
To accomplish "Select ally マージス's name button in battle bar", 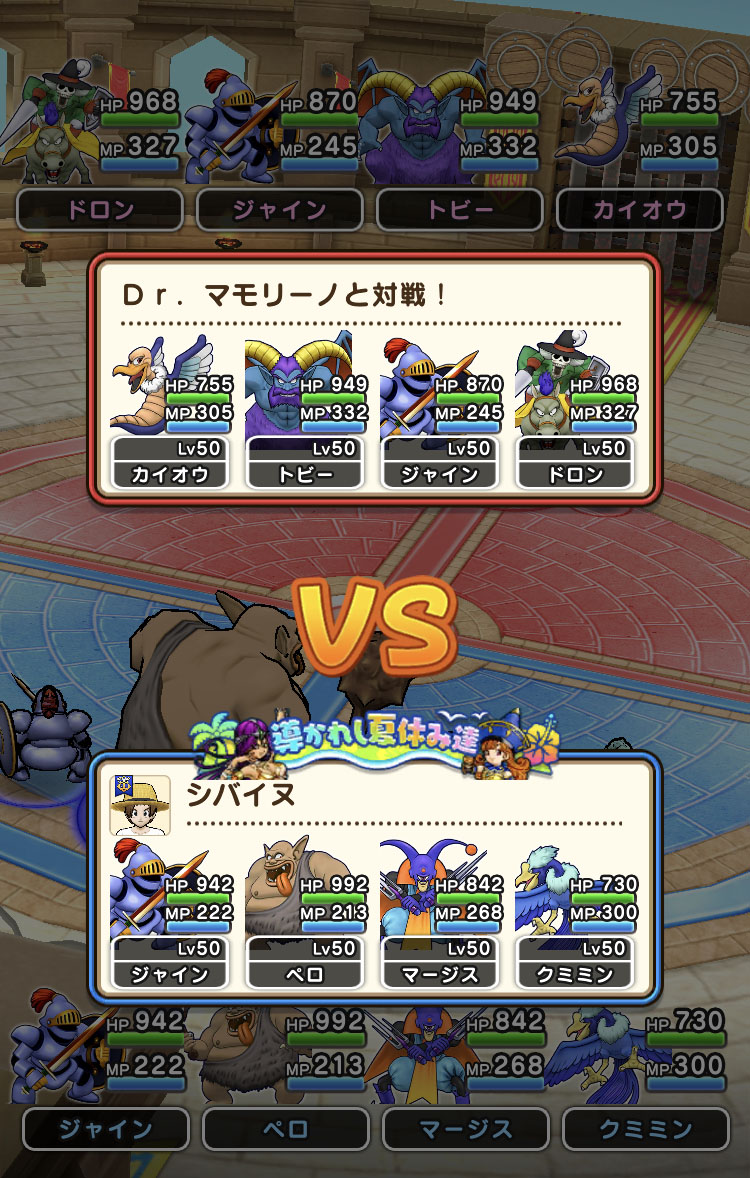I will click(x=466, y=1129).
